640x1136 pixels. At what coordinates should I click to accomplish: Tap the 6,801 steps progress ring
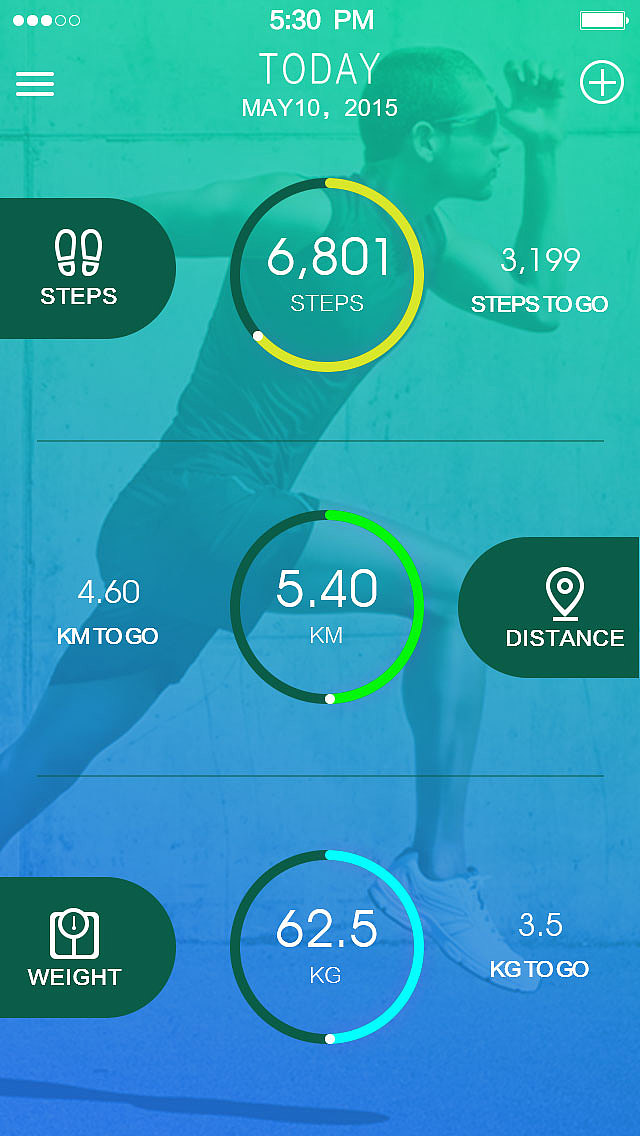pyautogui.click(x=327, y=275)
